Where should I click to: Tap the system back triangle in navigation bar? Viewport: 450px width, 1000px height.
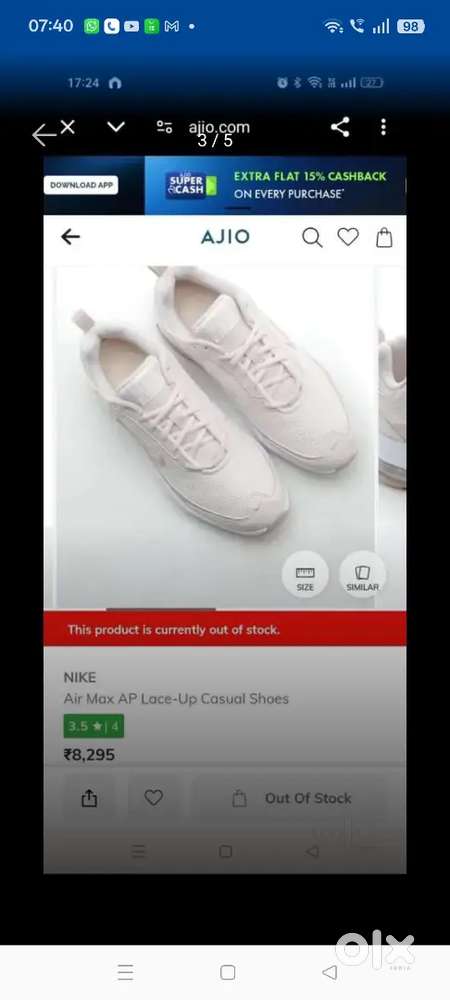pyautogui.click(x=330, y=972)
